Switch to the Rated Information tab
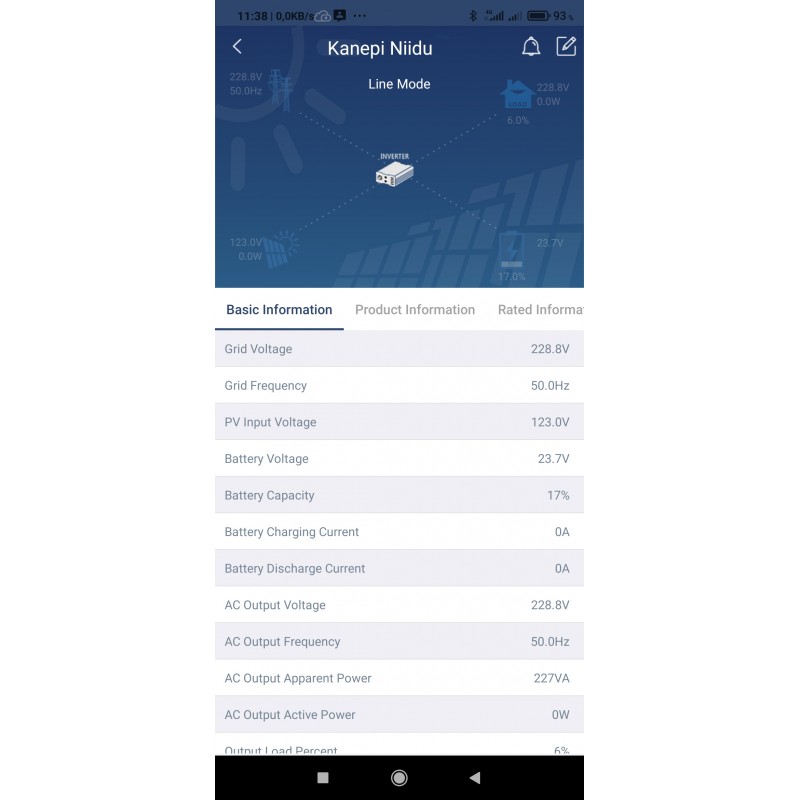 (x=540, y=310)
